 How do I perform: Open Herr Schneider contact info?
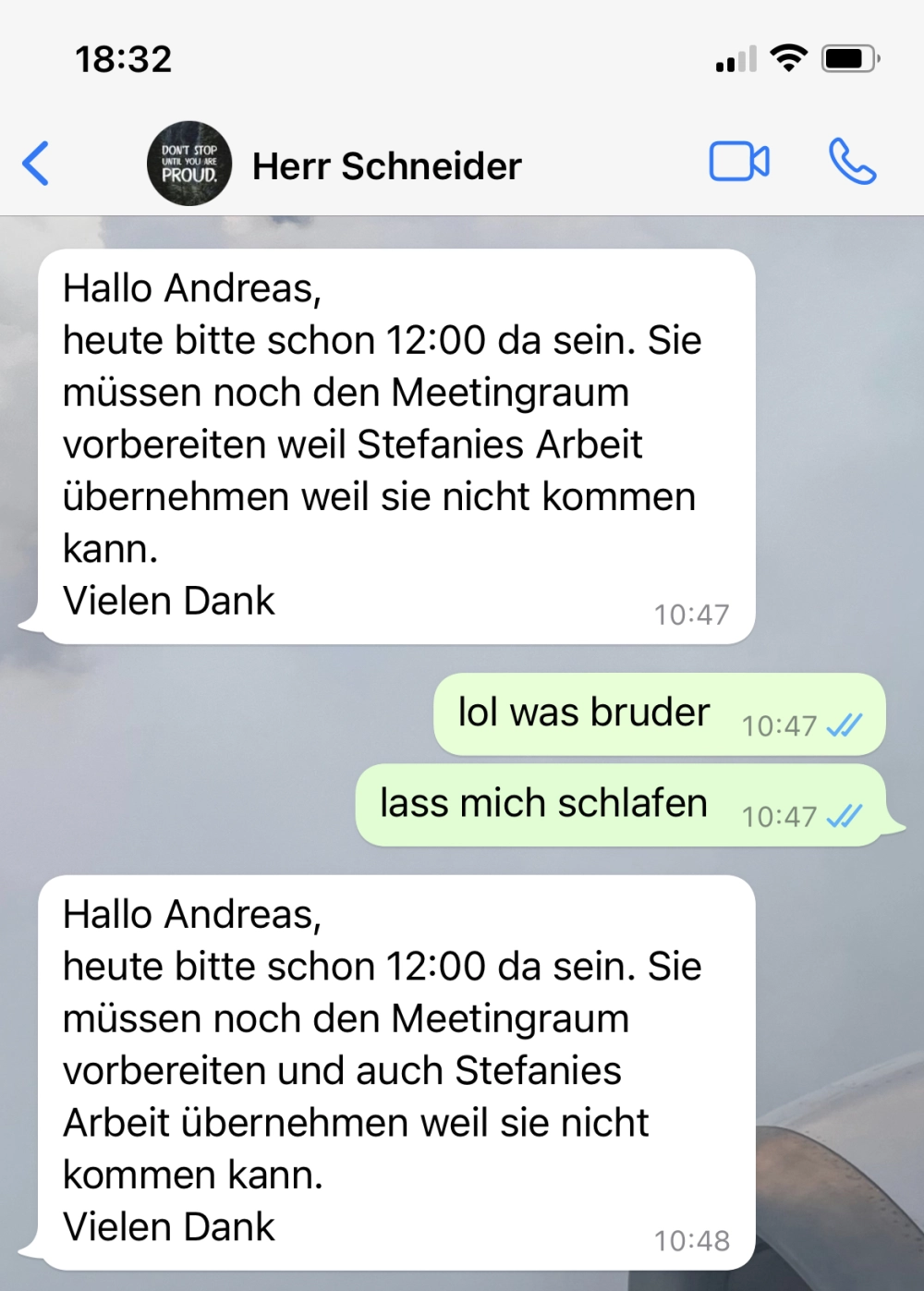tap(386, 166)
